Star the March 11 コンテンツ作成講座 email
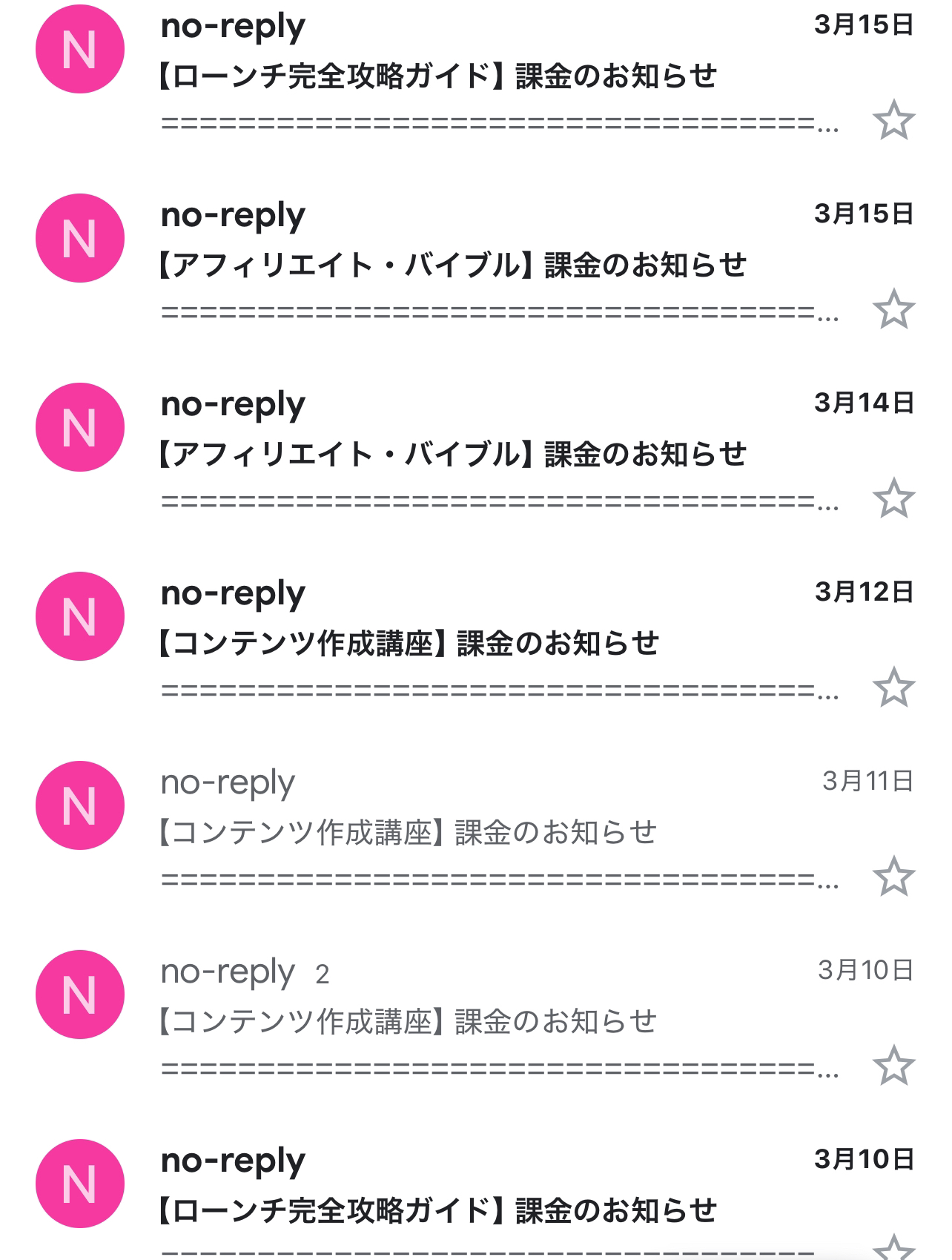This screenshot has width=952, height=1260. point(893,877)
